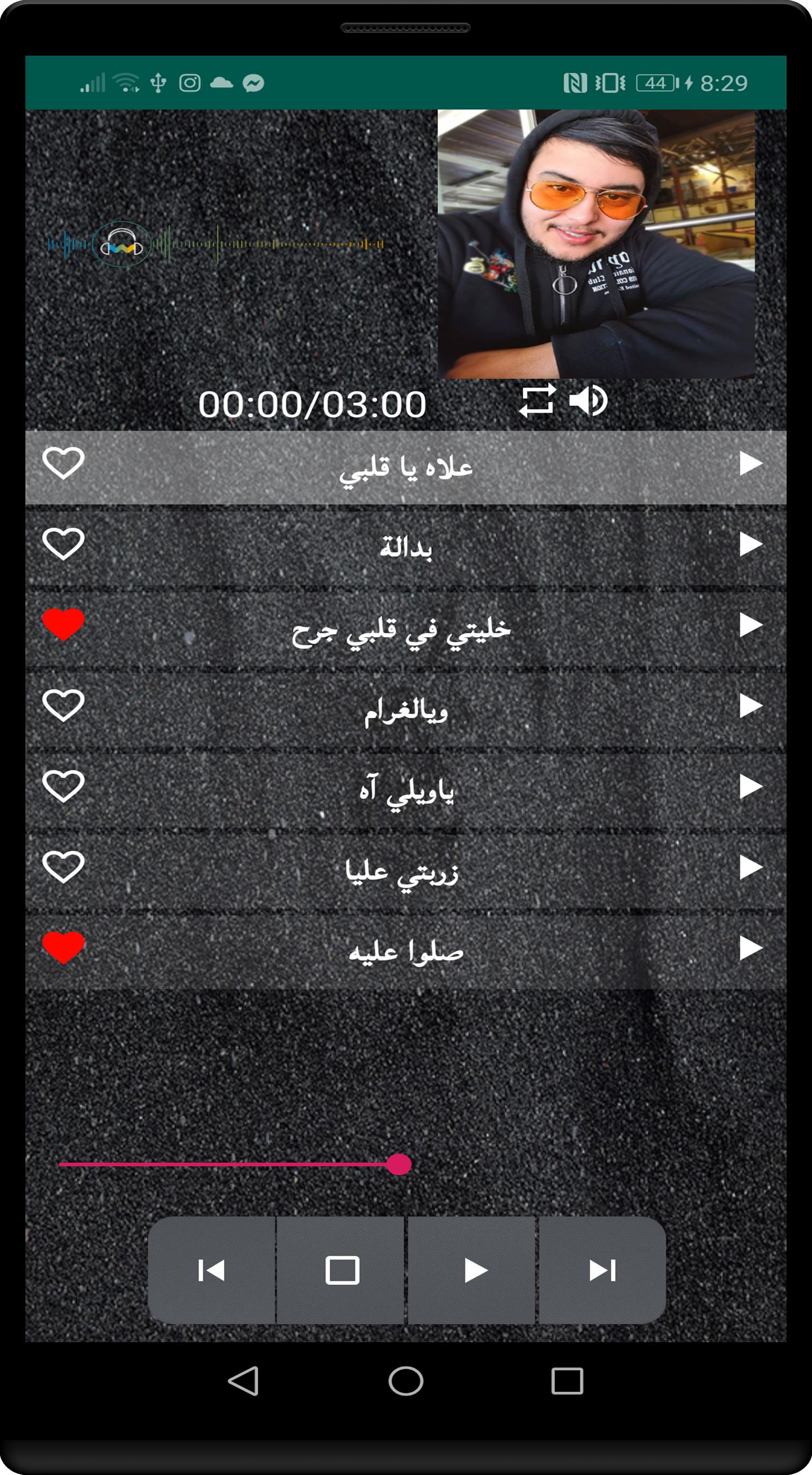
Task: Start playing ويالغرام
Action: coord(750,706)
